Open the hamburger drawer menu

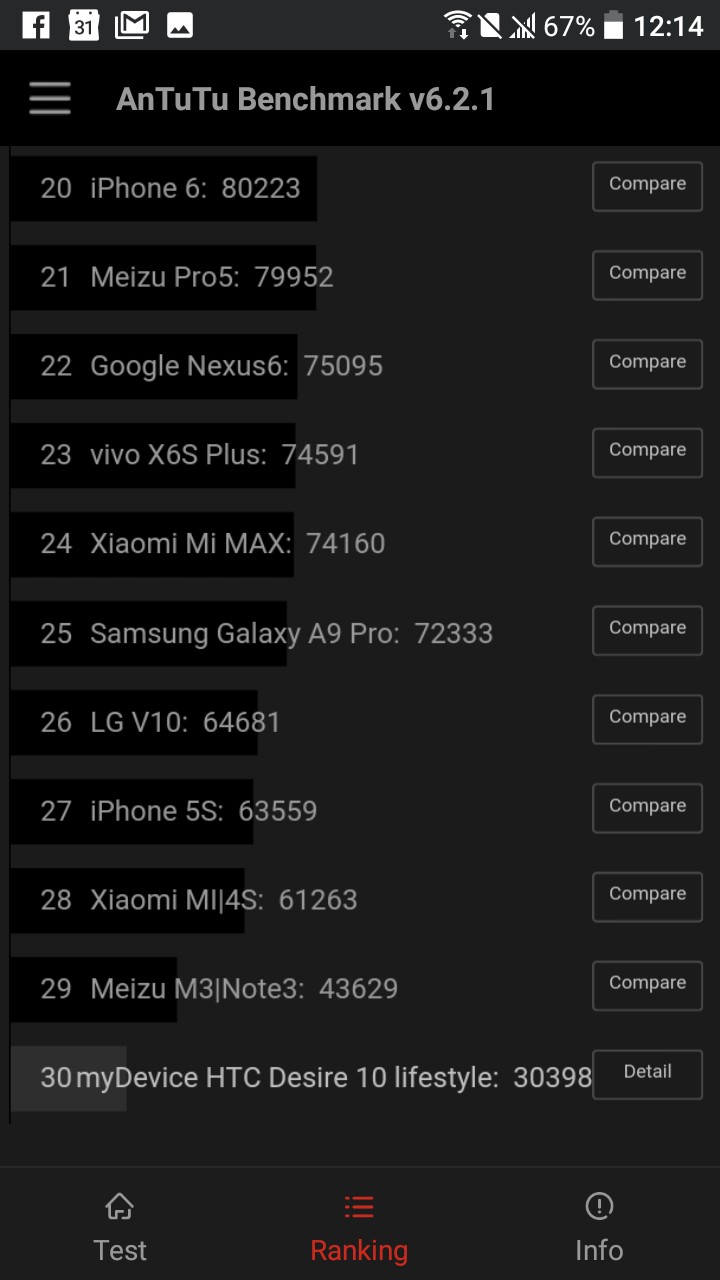50,99
